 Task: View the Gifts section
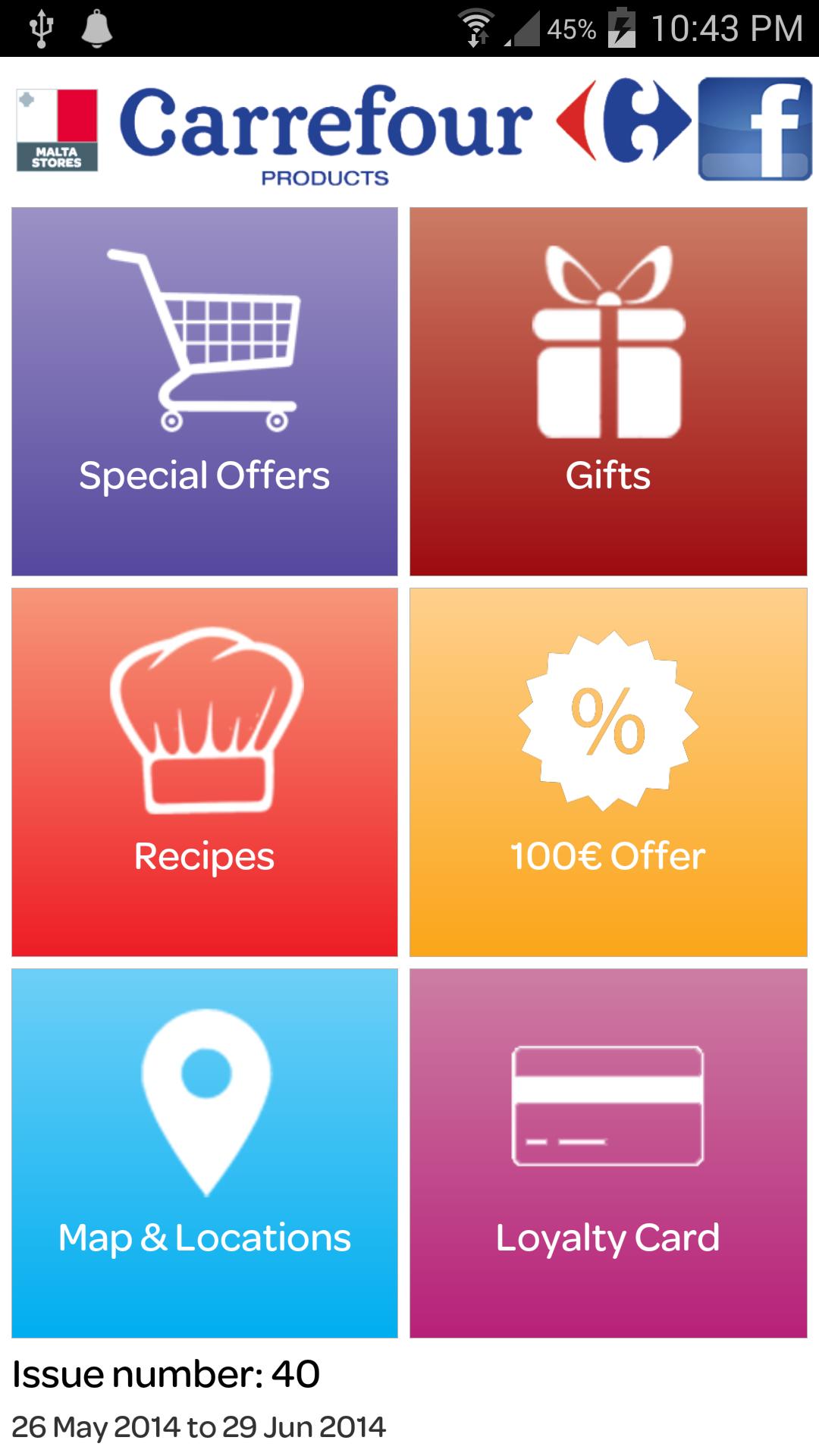pyautogui.click(x=608, y=391)
